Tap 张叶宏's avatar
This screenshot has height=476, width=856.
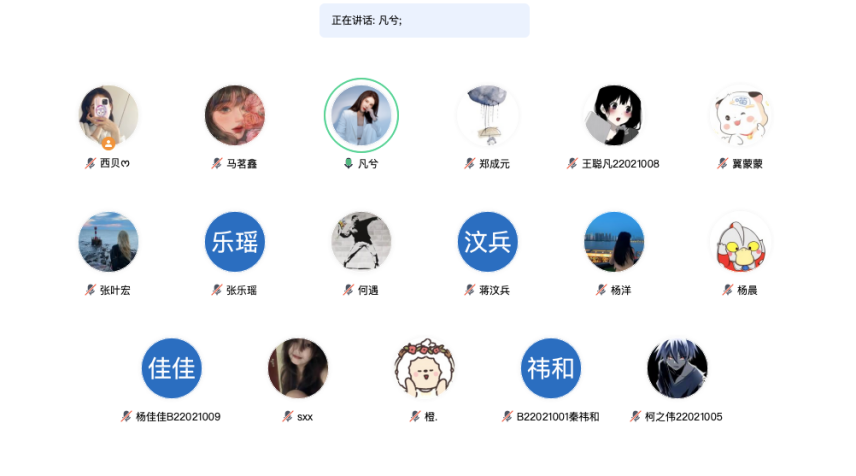pyautogui.click(x=108, y=241)
